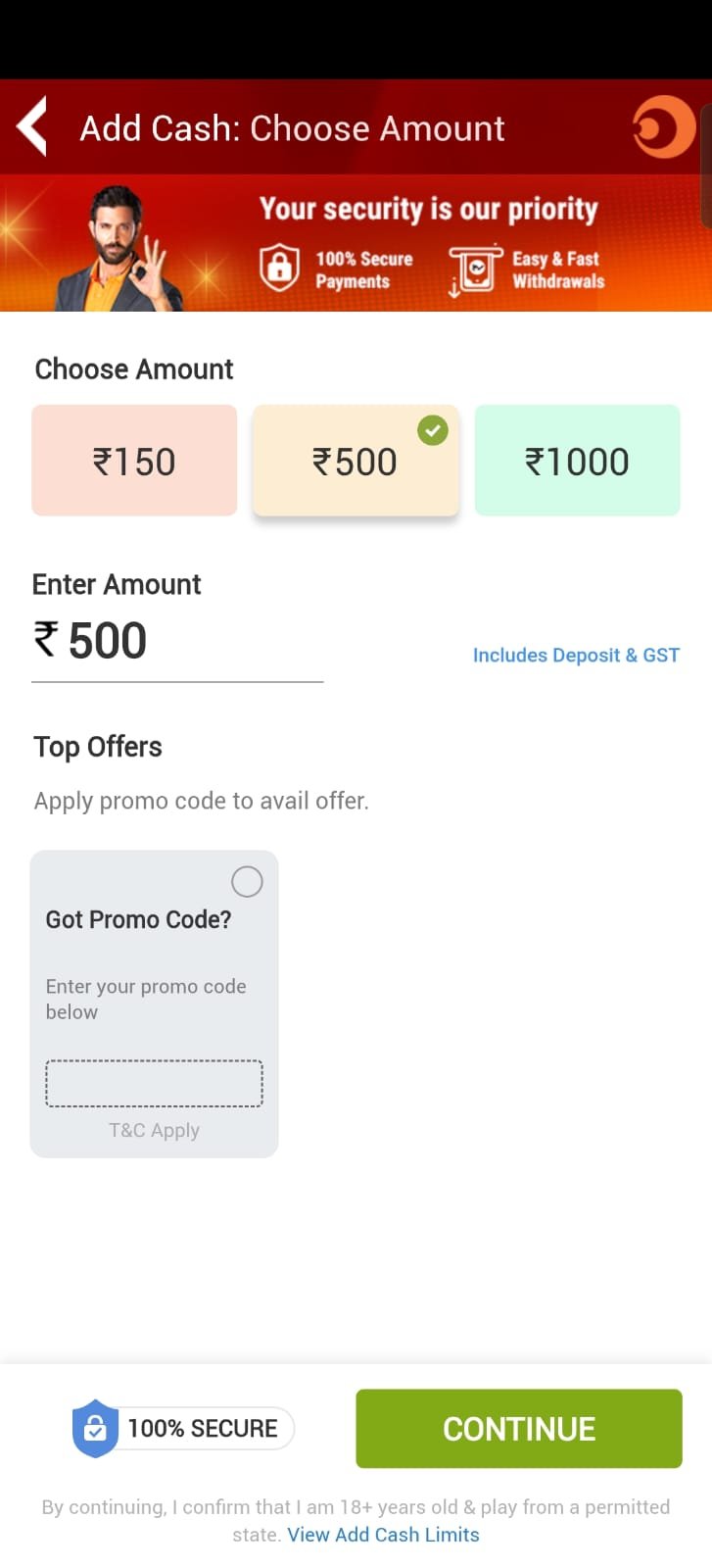
Task: Edit the Enter Amount field
Action: click(x=176, y=642)
